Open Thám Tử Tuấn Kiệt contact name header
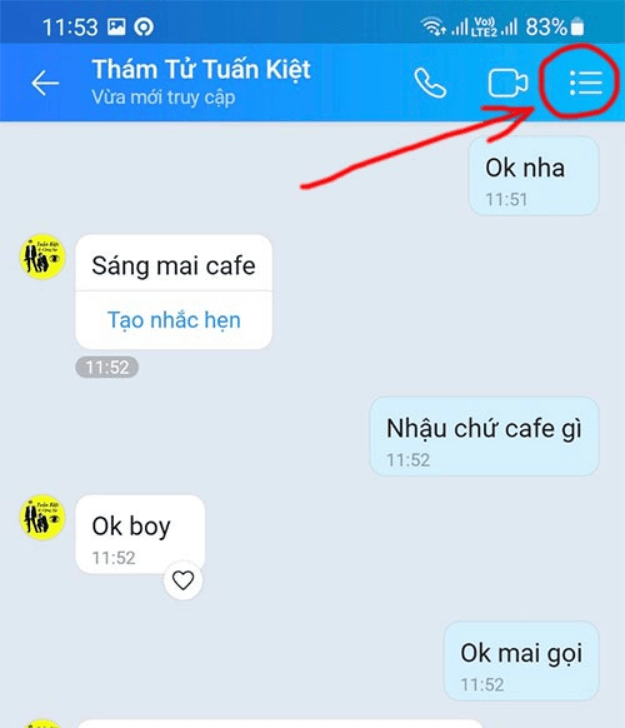 [x=201, y=70]
